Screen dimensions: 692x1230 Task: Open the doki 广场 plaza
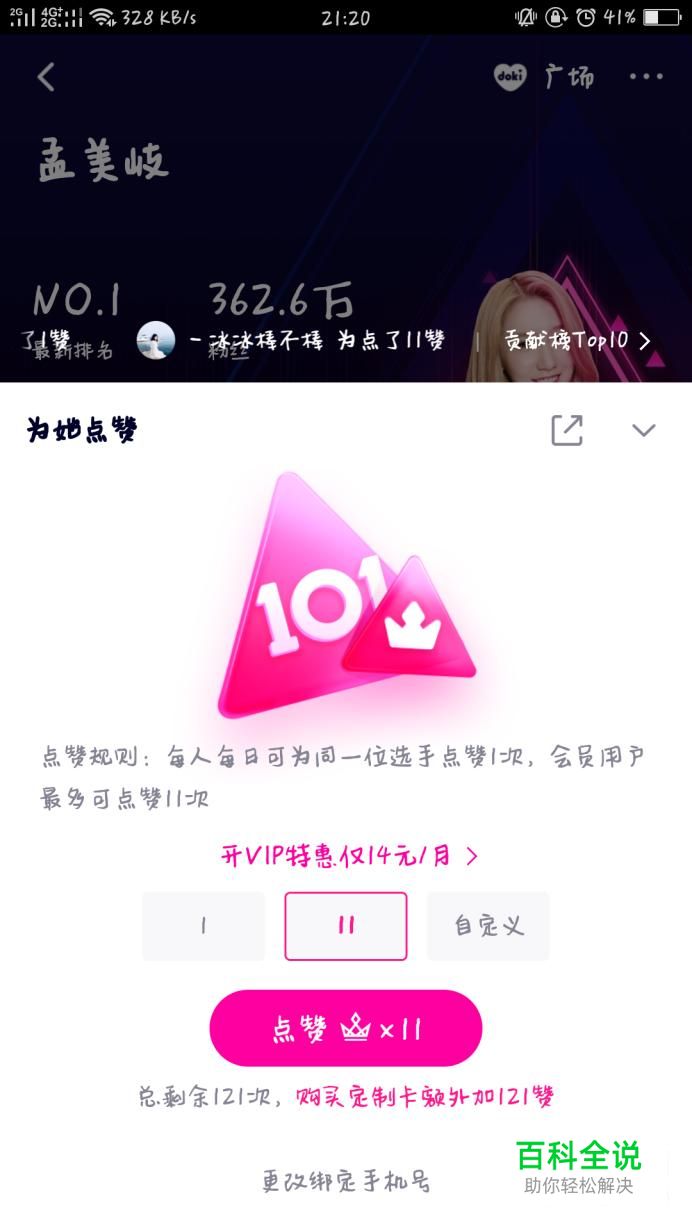tap(545, 77)
